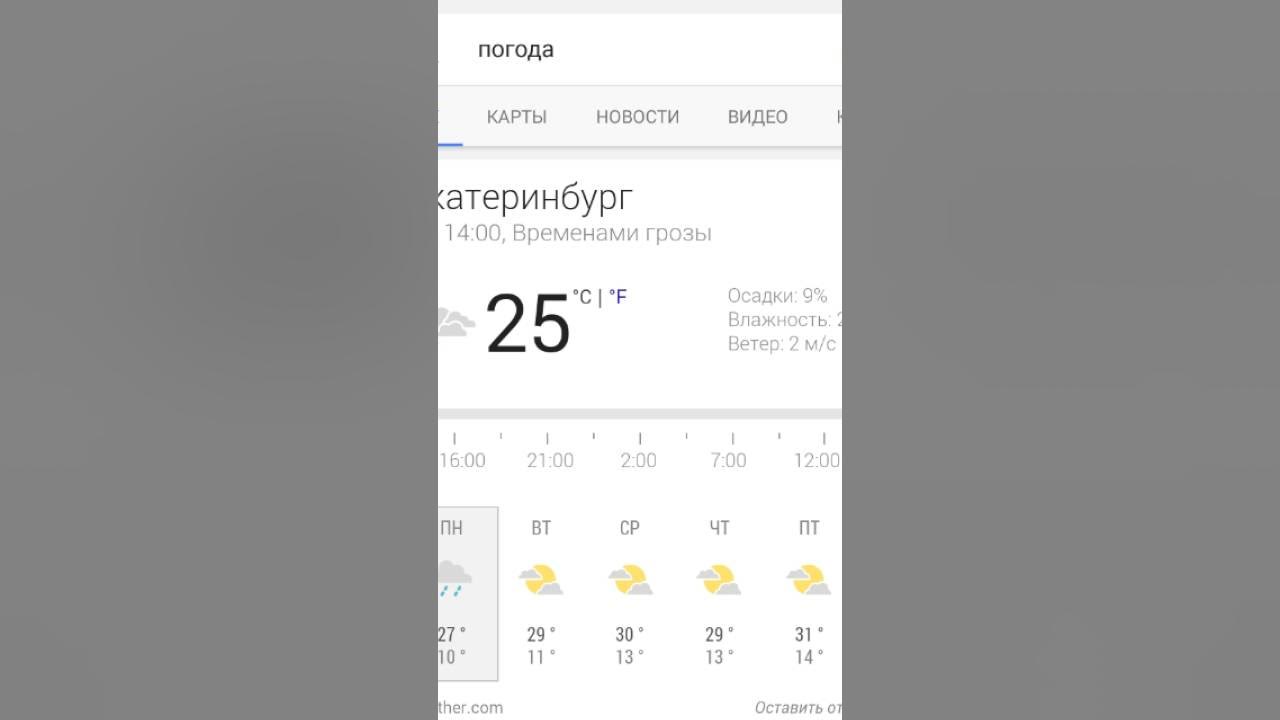
Task: Select Friday (ПТ) forecast
Action: click(x=808, y=592)
